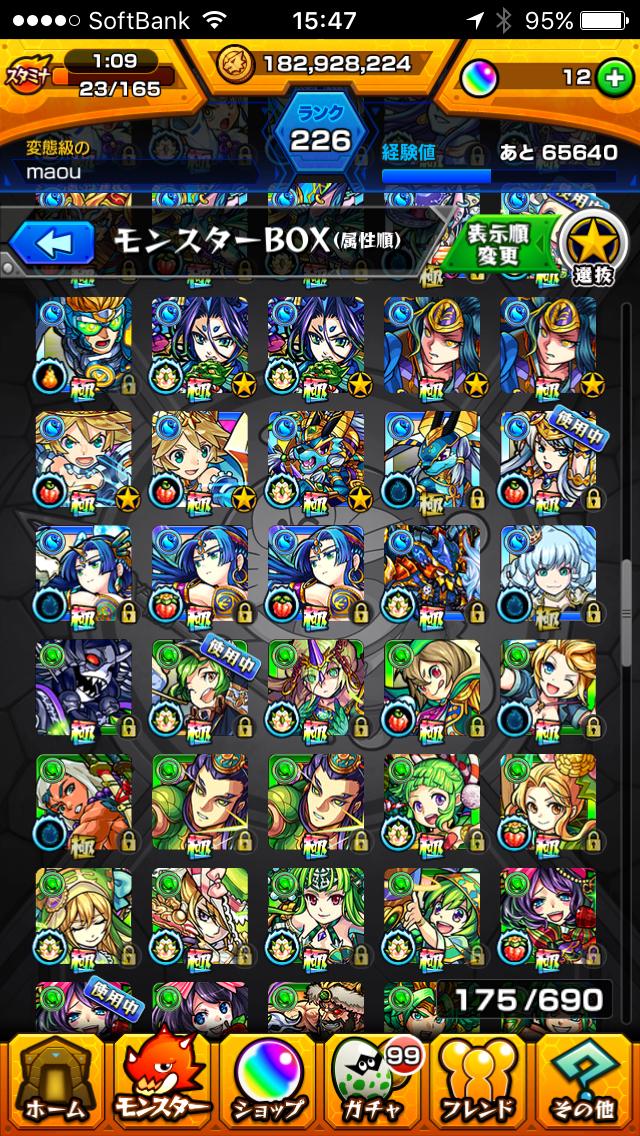Open the その他 tab
640x1136 pixels.
tap(585, 1085)
